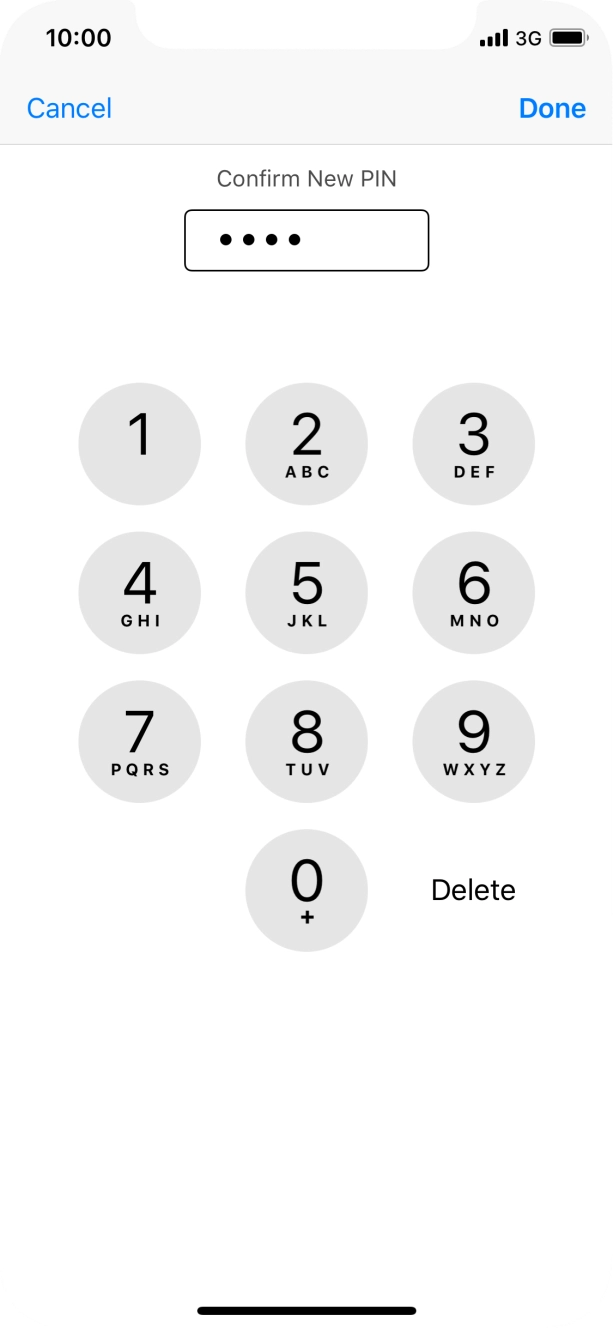
Task: Enter digit 1 on the keypad
Action: point(139,444)
